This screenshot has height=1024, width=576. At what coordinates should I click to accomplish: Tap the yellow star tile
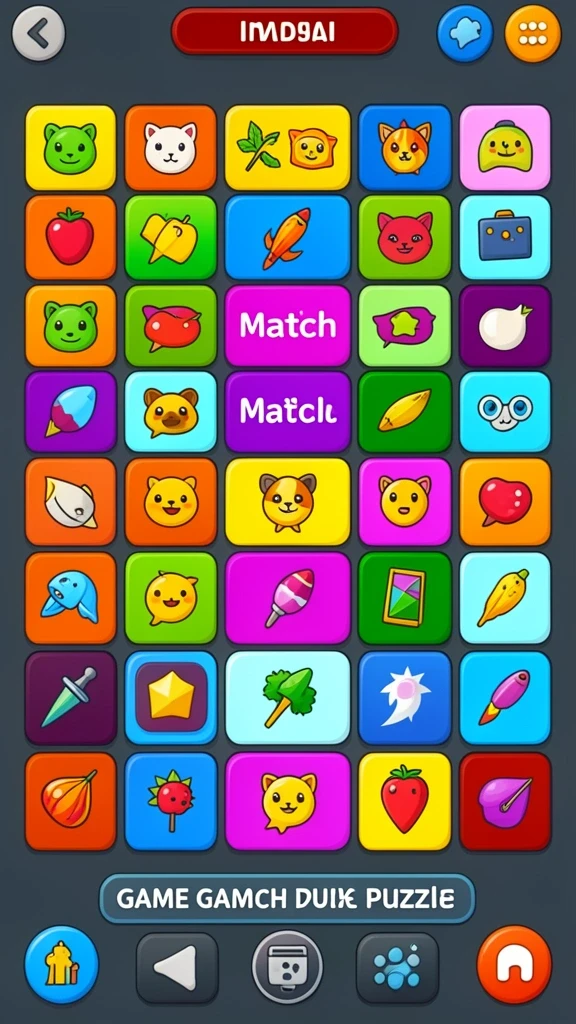170,697
